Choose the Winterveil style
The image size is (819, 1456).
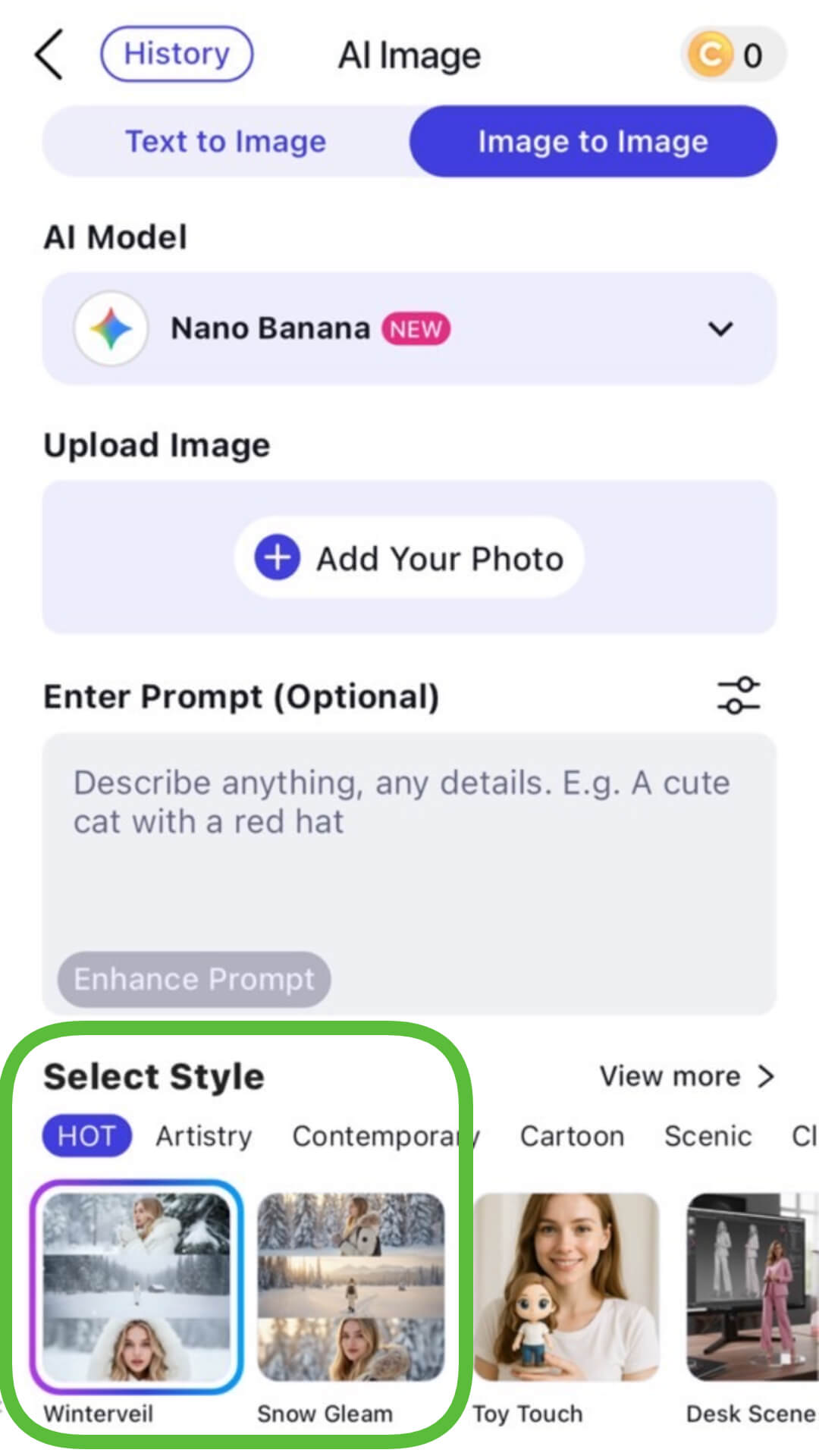point(136,1288)
